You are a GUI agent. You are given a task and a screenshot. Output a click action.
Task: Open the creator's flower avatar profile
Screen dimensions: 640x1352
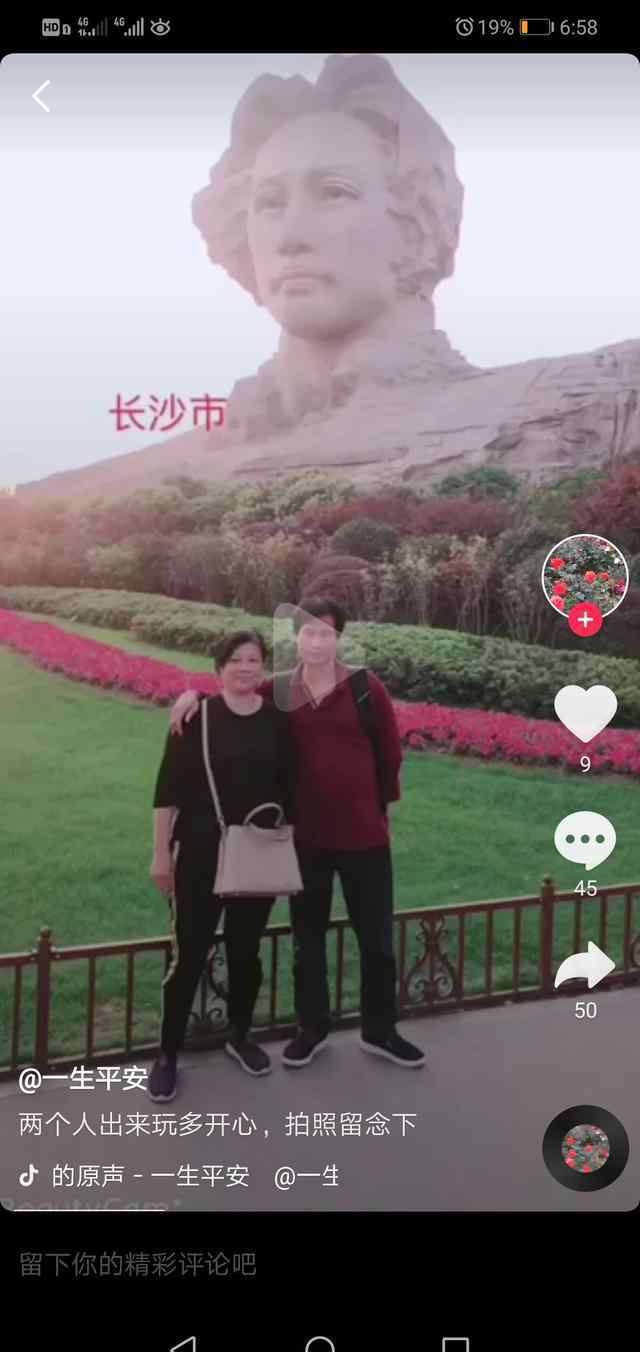[x=585, y=574]
